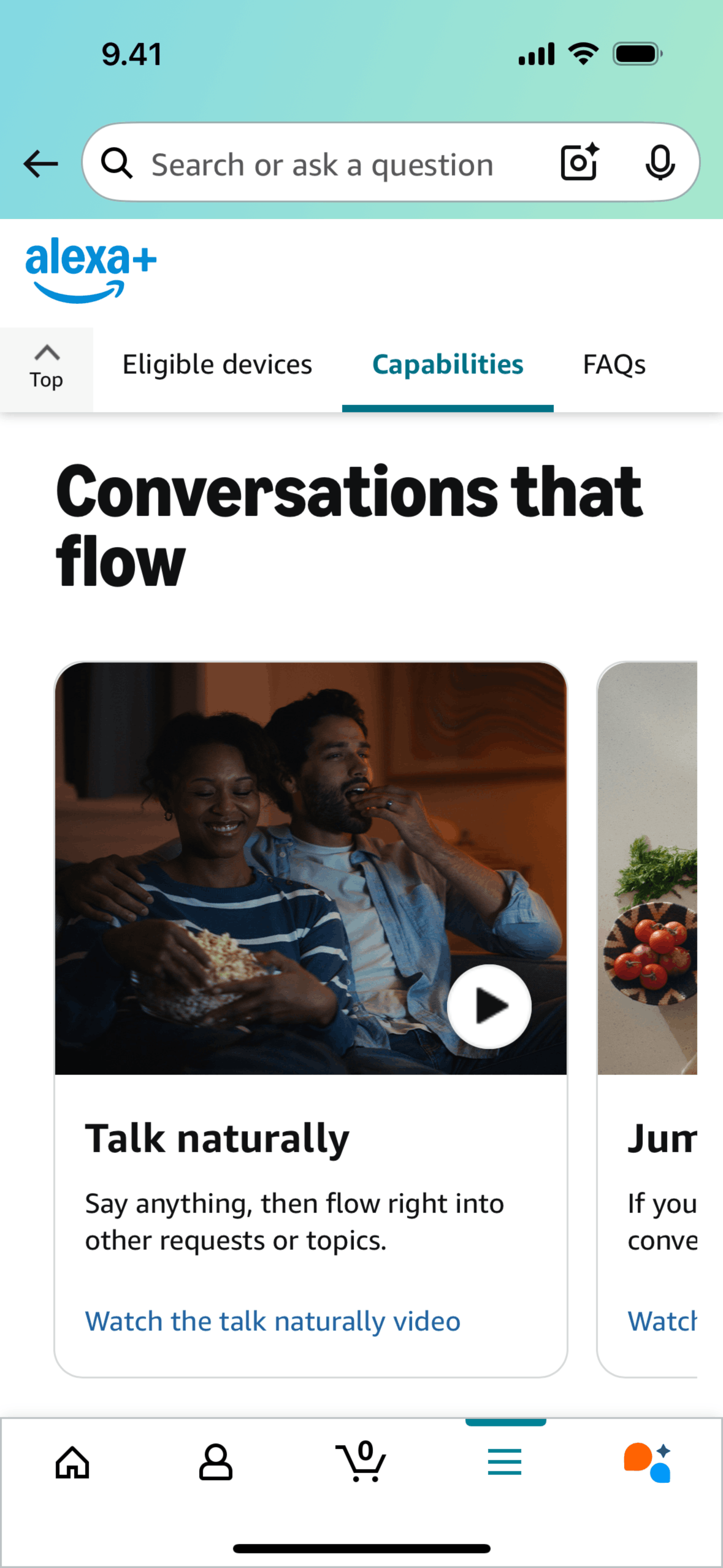Tap the alexa+ logo header
Image resolution: width=723 pixels, height=1568 pixels.
pyautogui.click(x=91, y=270)
